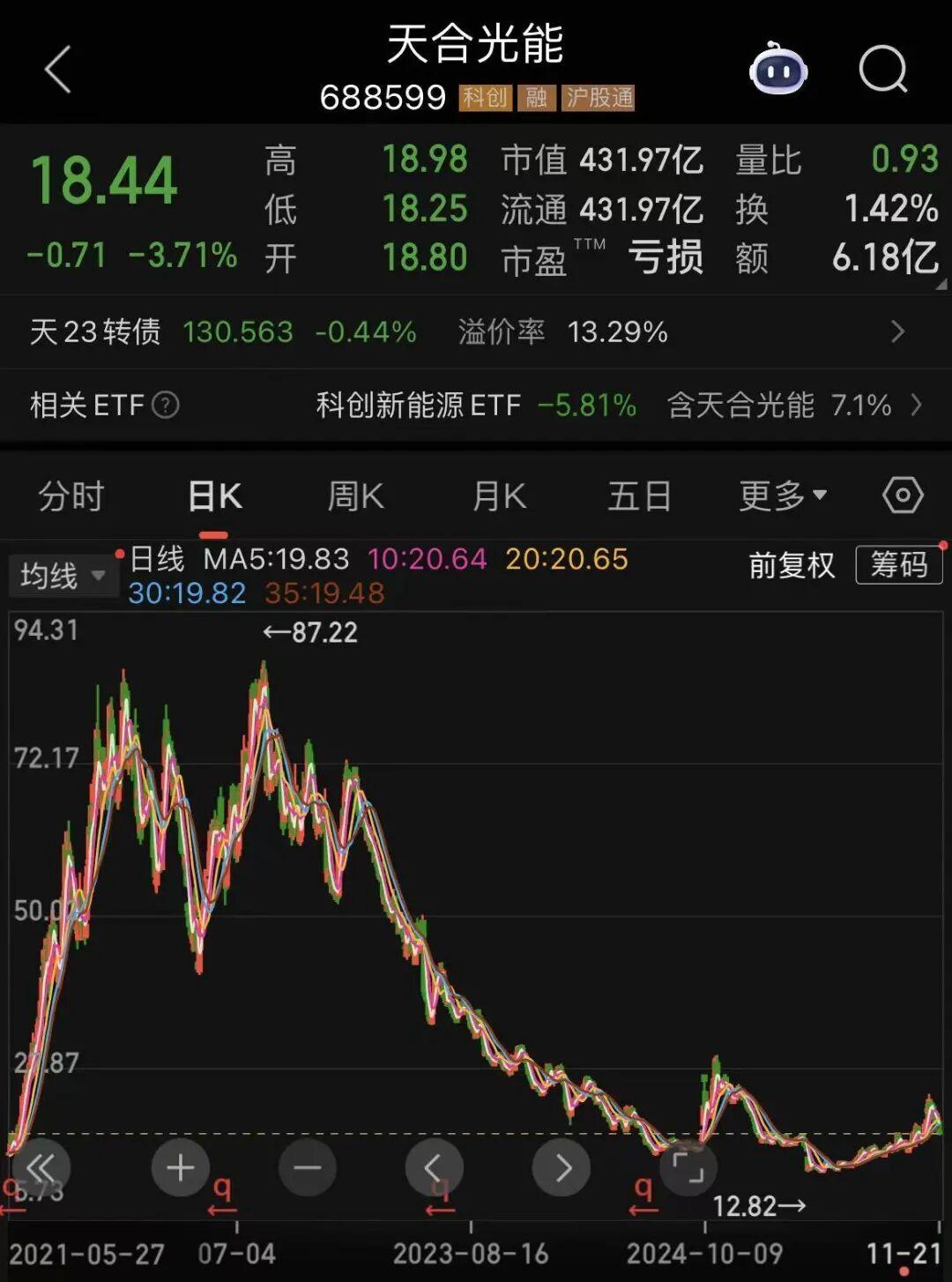Switch to the 周K chart tab

355,496
